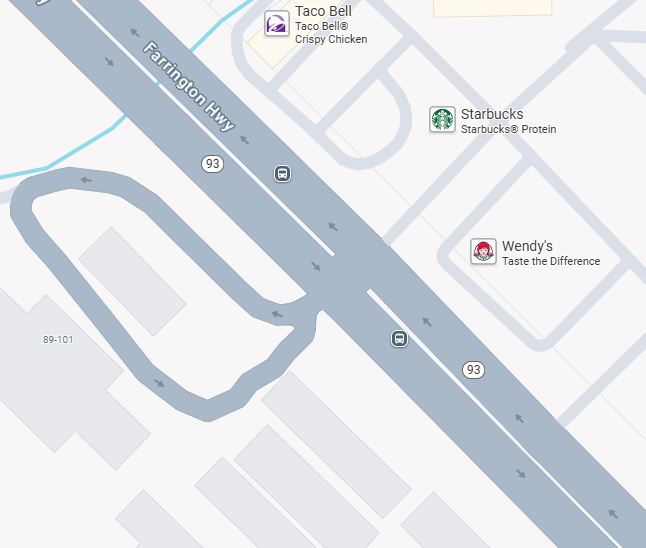The image size is (646, 548).
Task: Tap the bus stop icon near Taco Bell
Action: [x=282, y=174]
